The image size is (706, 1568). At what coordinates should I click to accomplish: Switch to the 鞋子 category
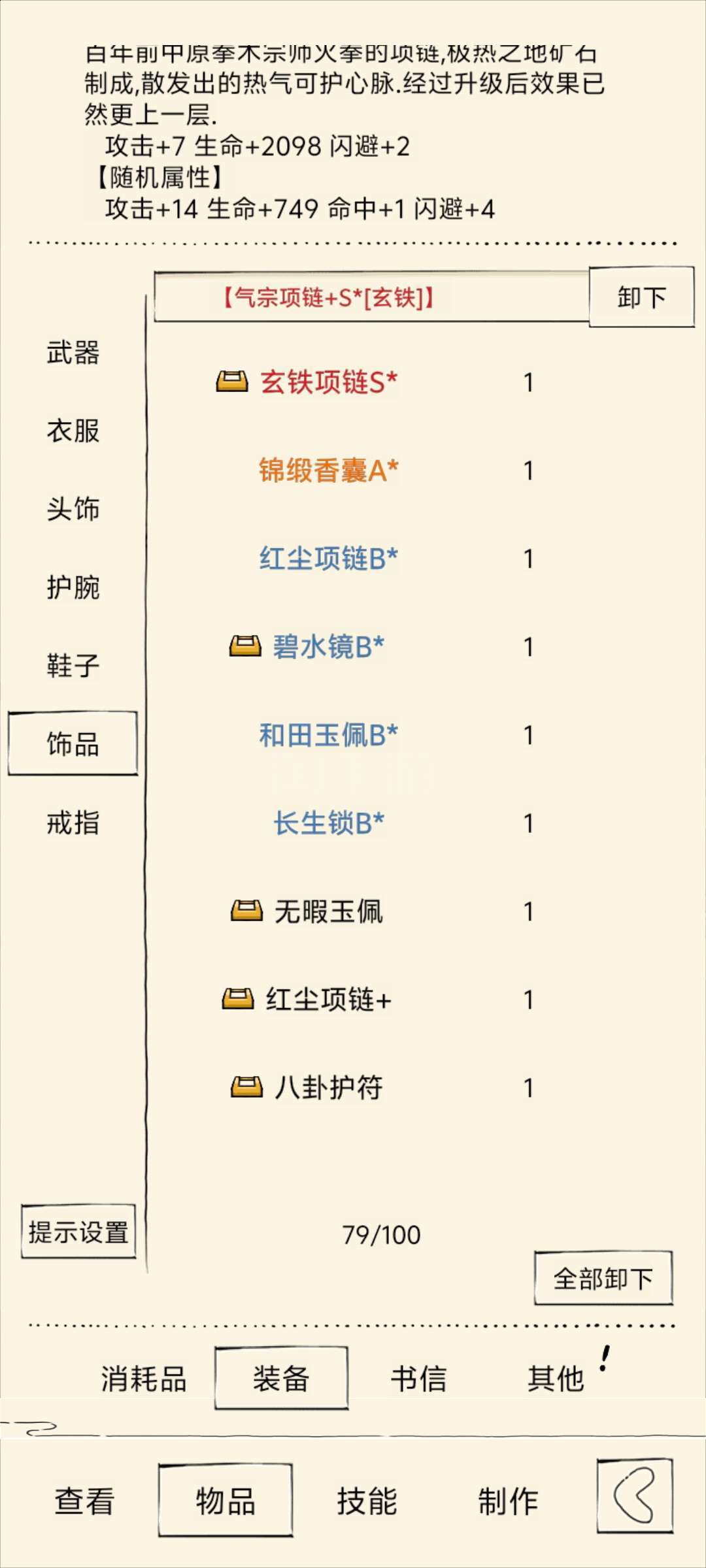(x=73, y=666)
